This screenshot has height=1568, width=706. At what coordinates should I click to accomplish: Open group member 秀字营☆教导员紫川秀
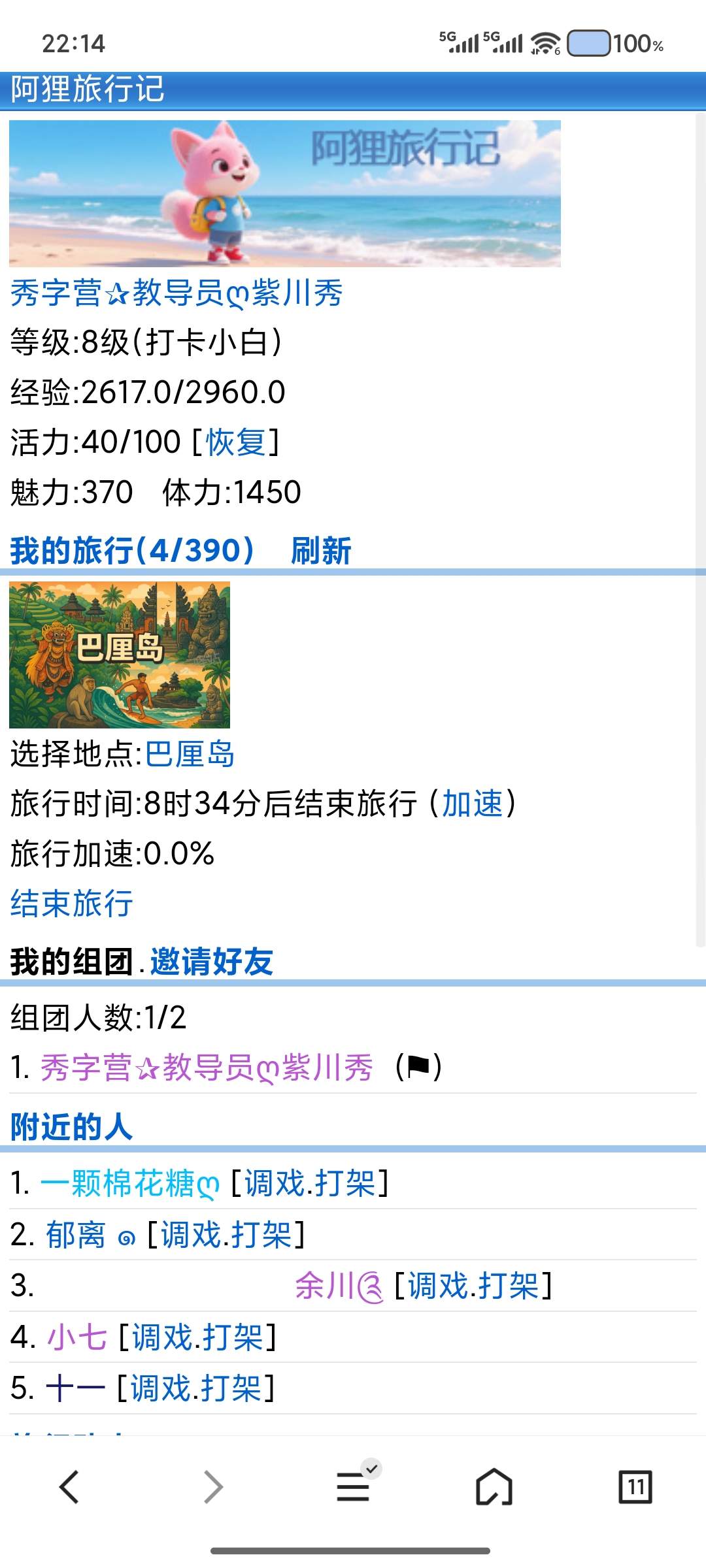(x=207, y=1068)
